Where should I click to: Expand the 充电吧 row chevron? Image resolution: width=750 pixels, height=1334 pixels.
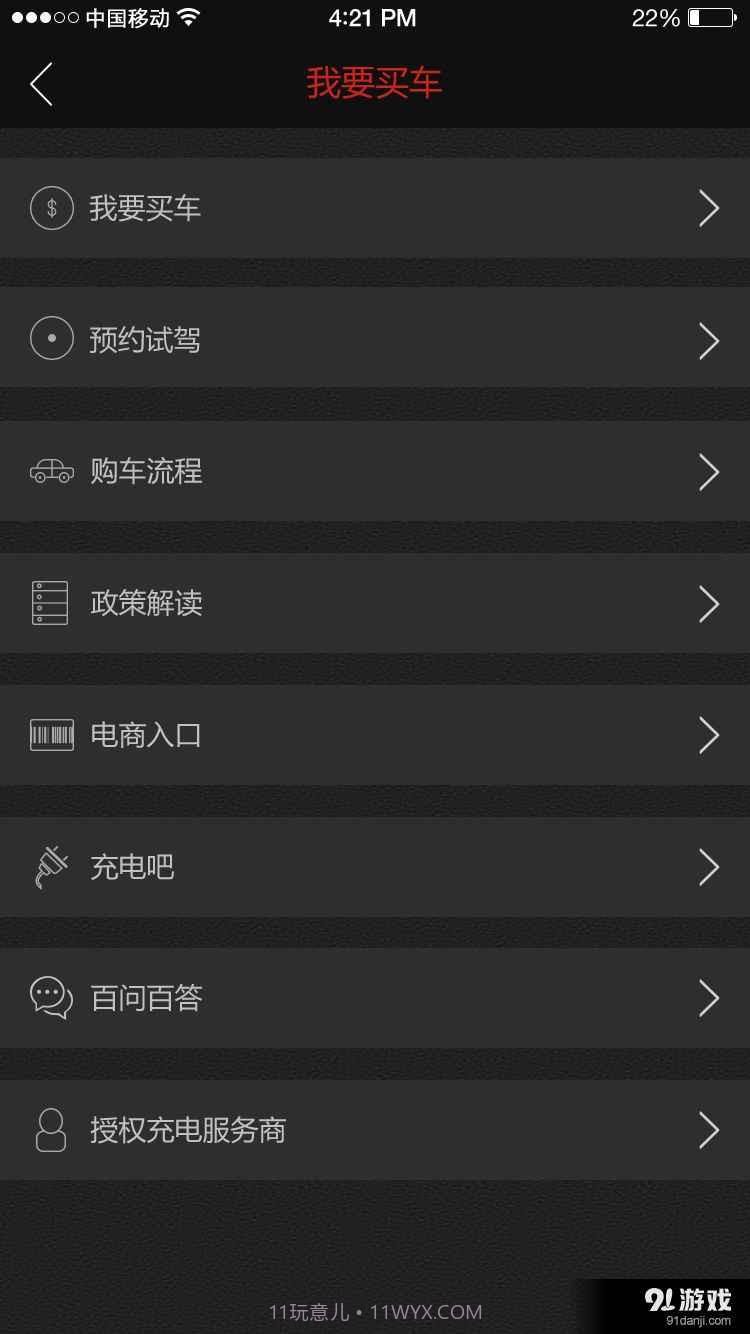(x=710, y=867)
